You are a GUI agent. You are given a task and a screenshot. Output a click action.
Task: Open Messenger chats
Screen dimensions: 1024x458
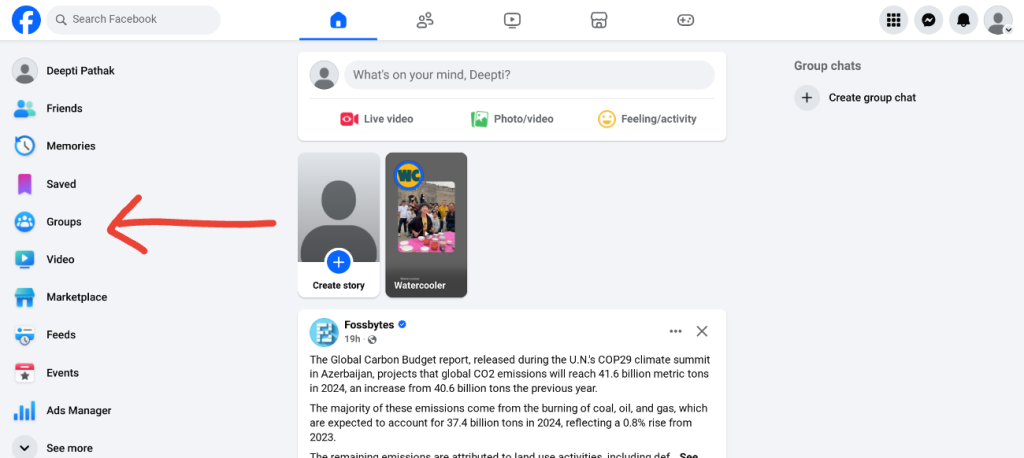[928, 20]
